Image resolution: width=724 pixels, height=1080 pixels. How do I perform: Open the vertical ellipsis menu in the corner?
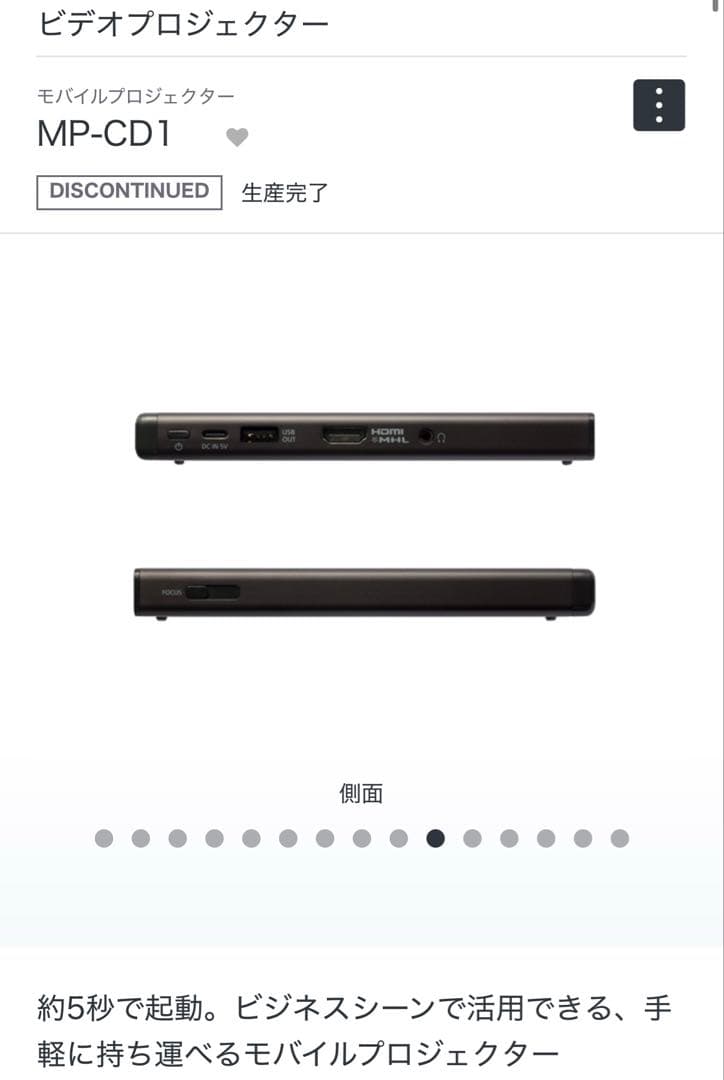(x=659, y=105)
